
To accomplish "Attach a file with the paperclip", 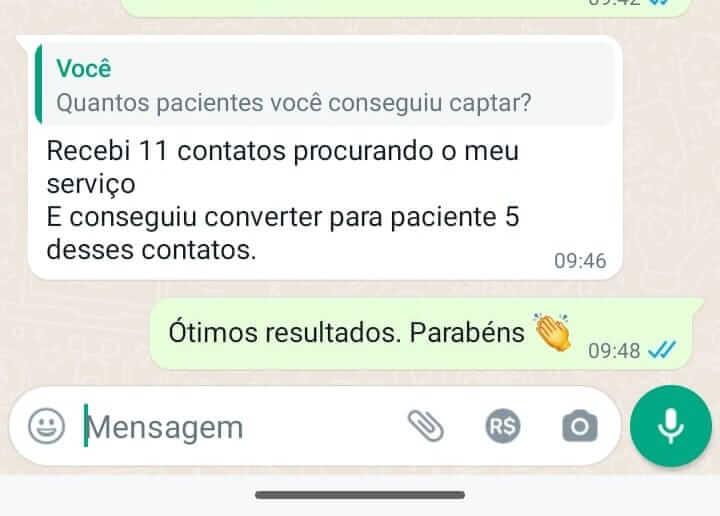I will pyautogui.click(x=426, y=427).
